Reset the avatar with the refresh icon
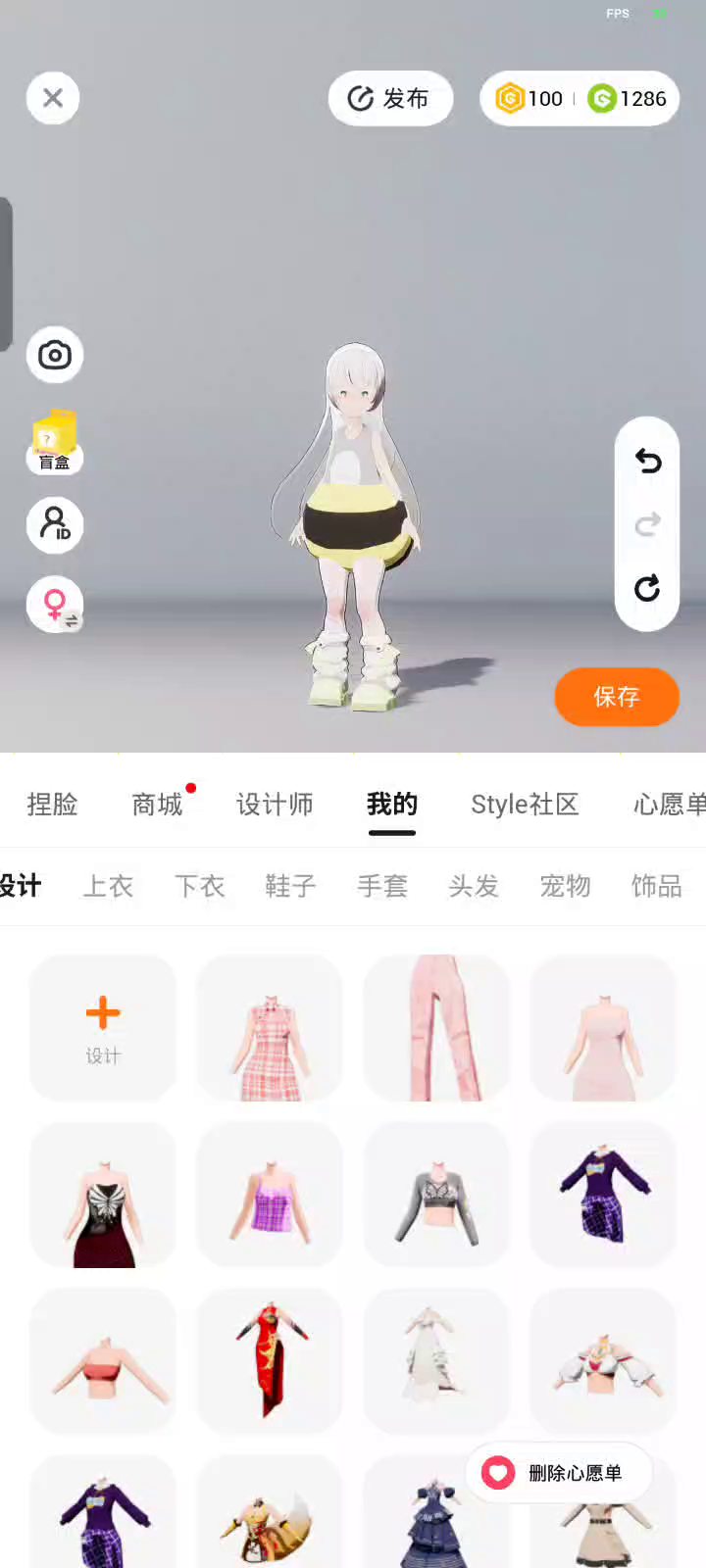The image size is (706, 1568). (x=647, y=588)
